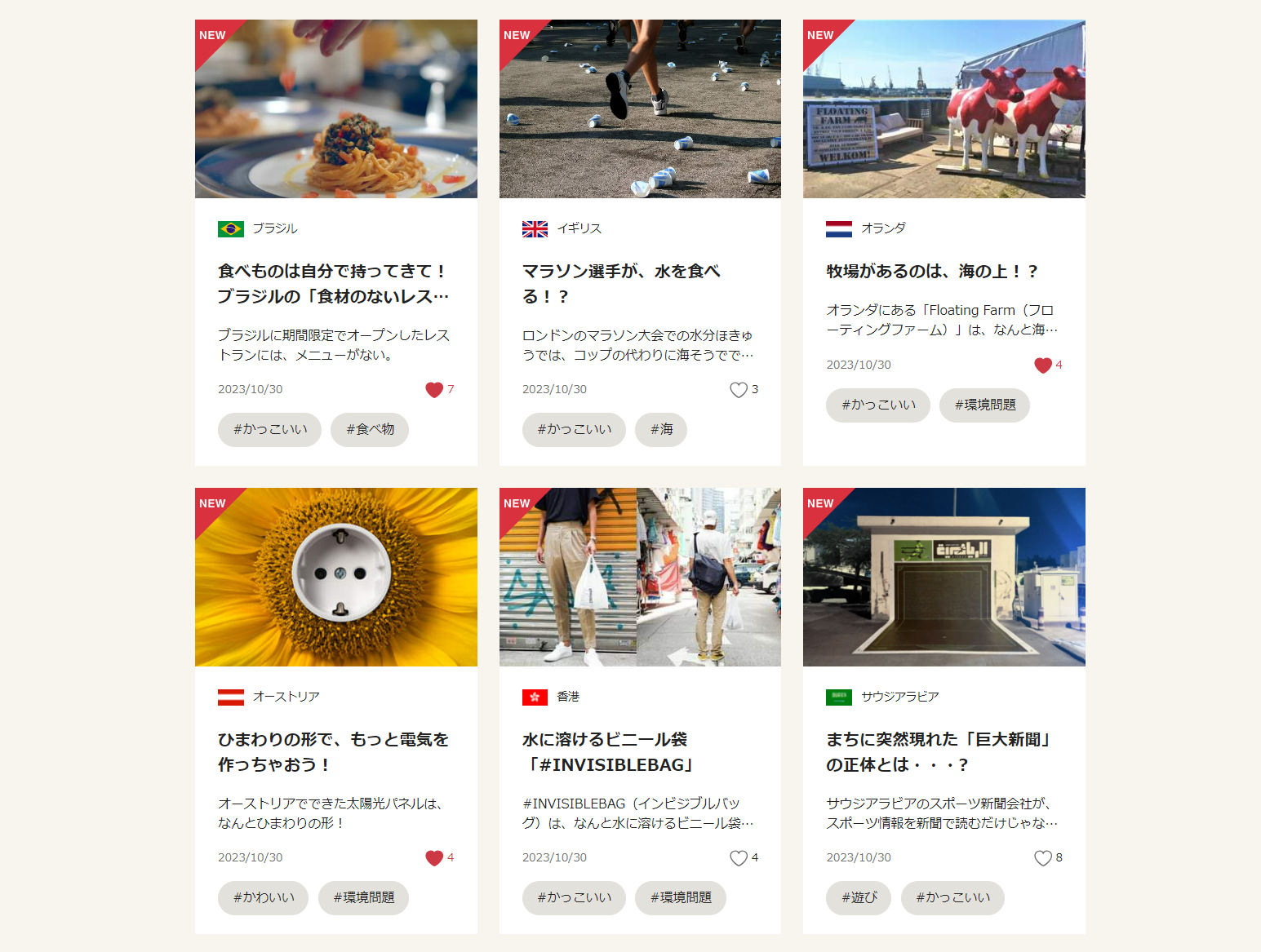Tap #かっこいい tag on the サウジアラビア card
This screenshot has width=1261, height=952.
coord(952,898)
